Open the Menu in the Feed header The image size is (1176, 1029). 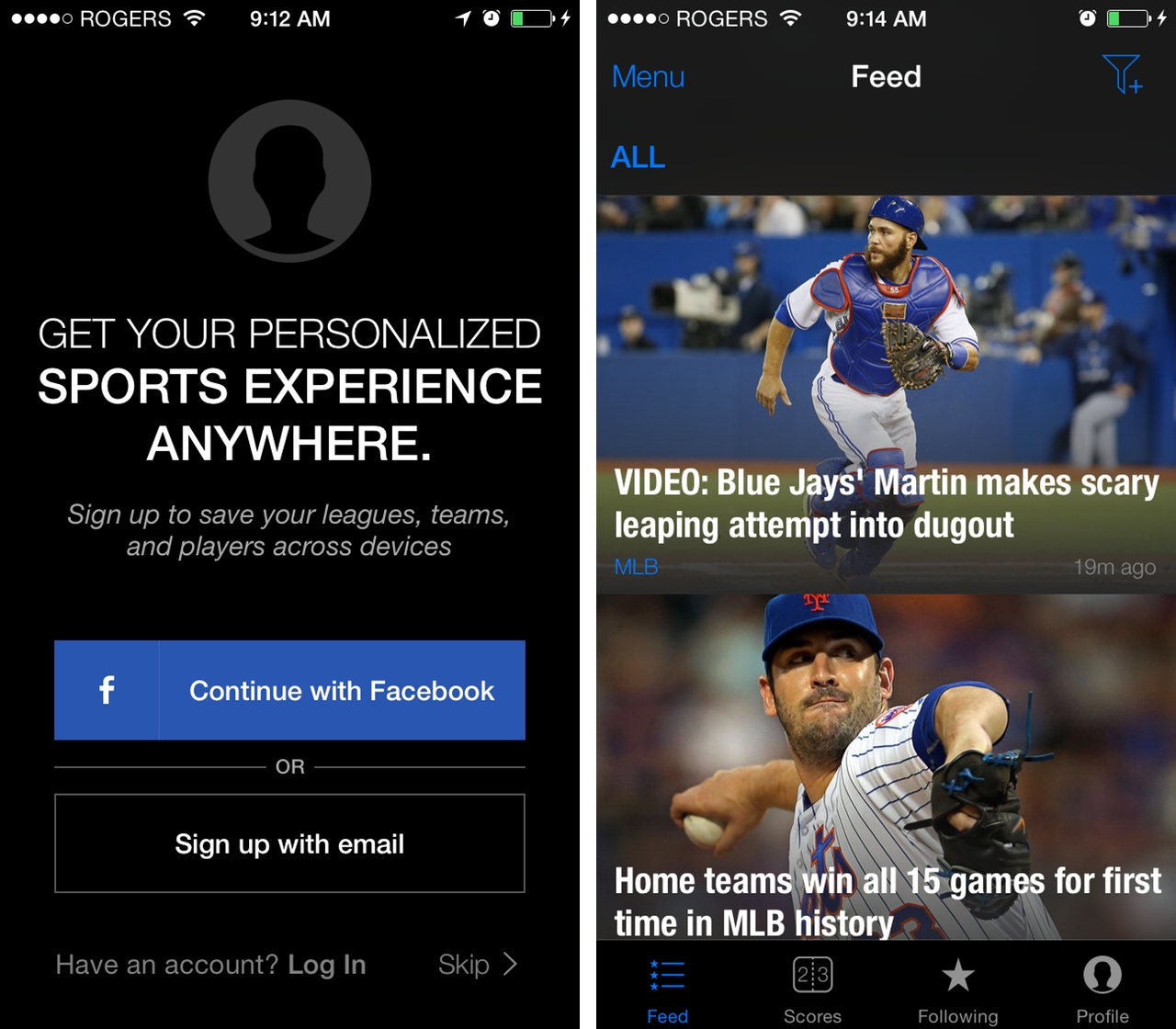[648, 77]
